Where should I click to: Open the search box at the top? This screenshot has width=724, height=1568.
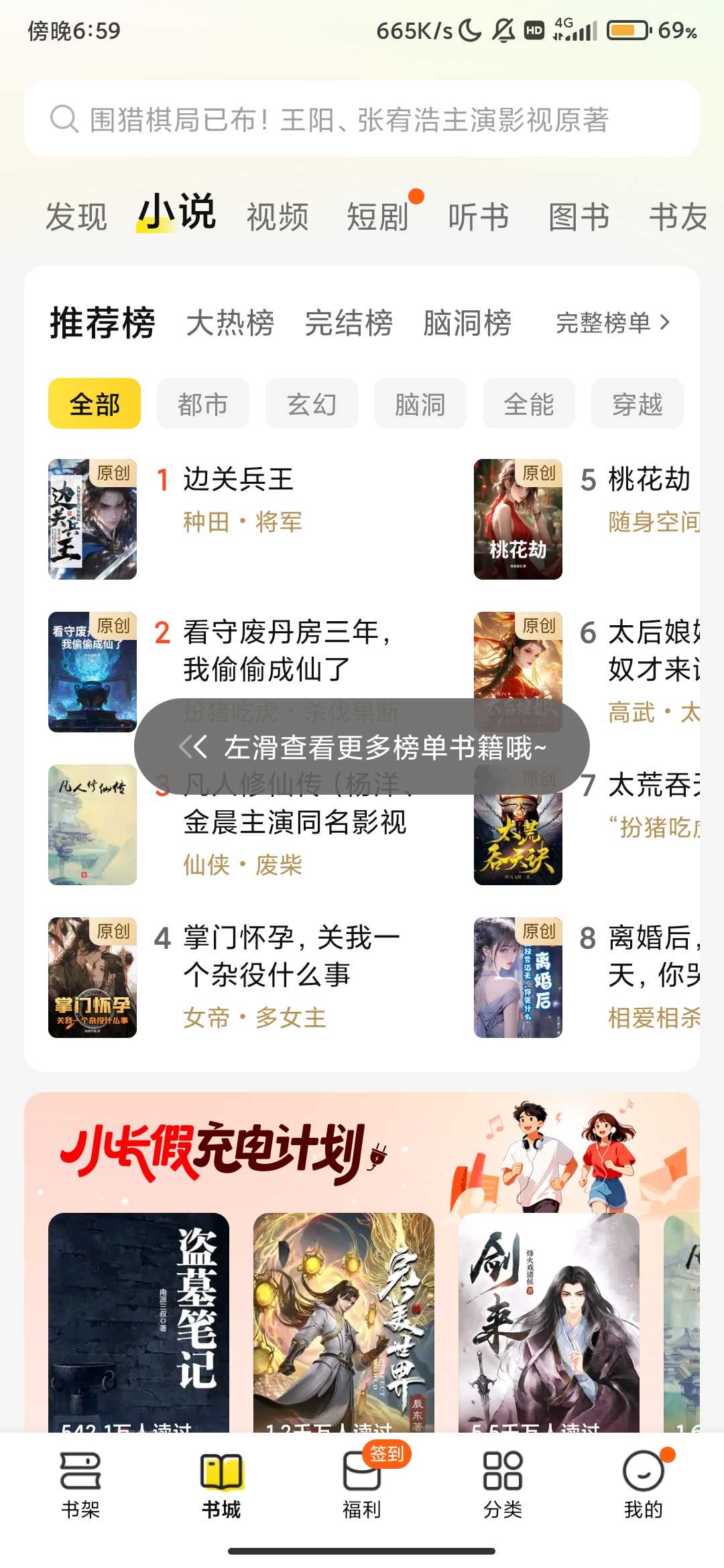coord(362,119)
